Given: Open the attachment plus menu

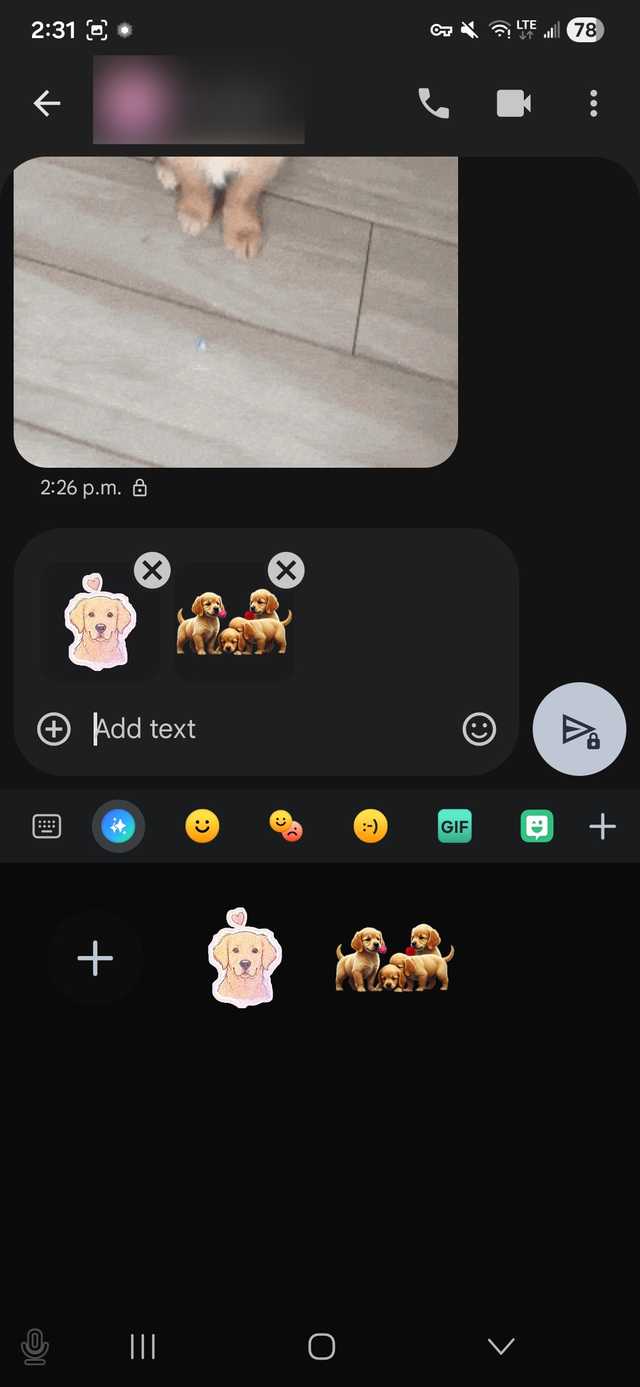Looking at the screenshot, I should [54, 729].
